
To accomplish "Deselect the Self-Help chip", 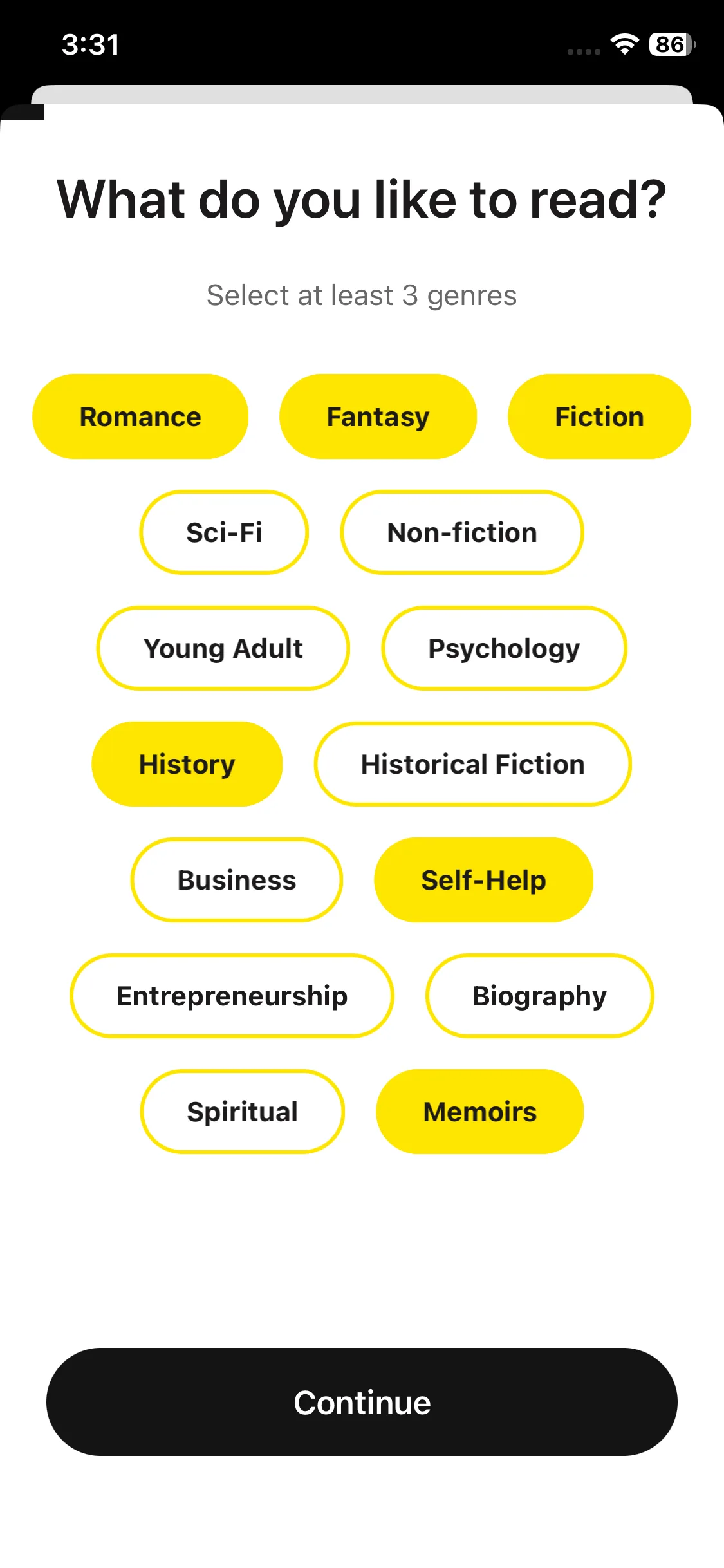I will 483,880.
